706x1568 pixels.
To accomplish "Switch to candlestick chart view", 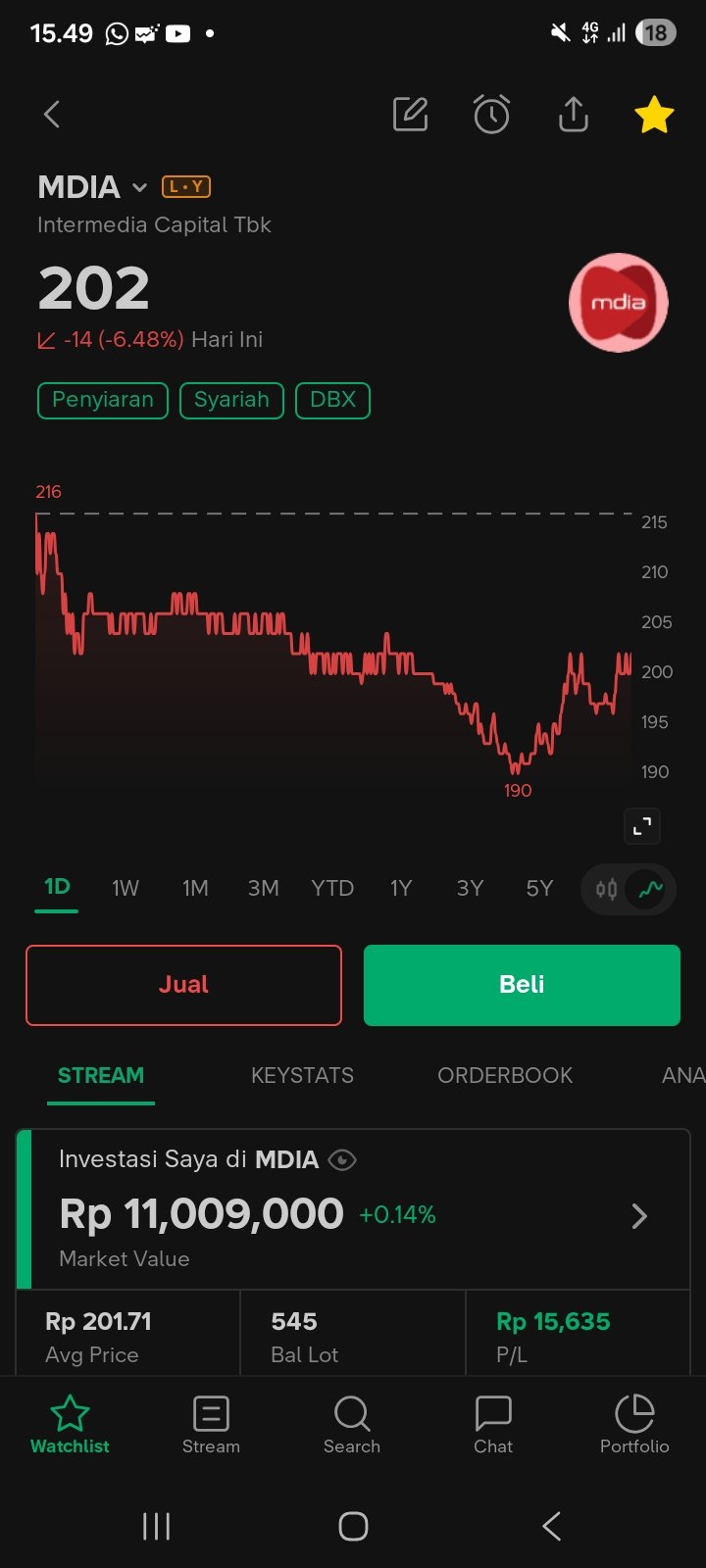I will [x=606, y=890].
